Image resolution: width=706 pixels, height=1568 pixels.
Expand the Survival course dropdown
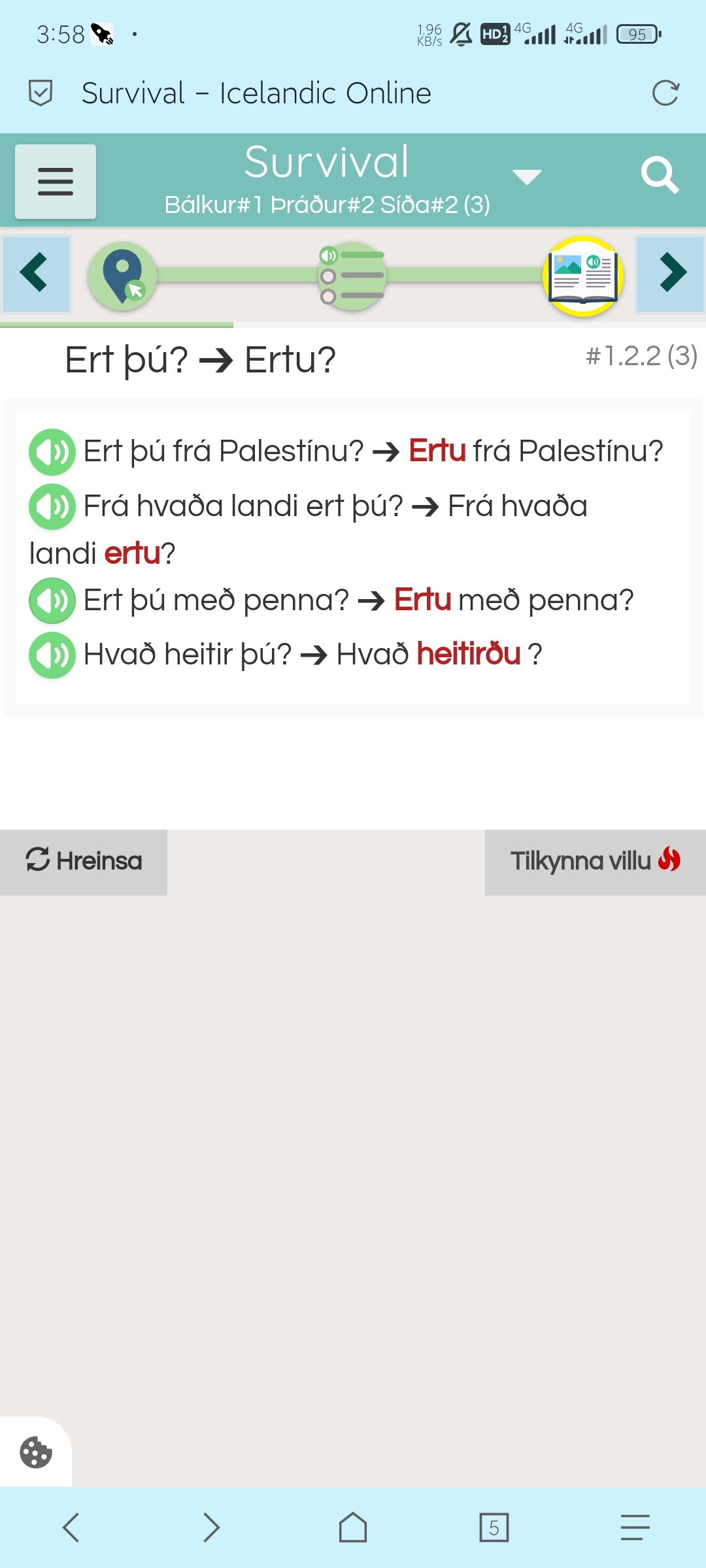tap(526, 176)
